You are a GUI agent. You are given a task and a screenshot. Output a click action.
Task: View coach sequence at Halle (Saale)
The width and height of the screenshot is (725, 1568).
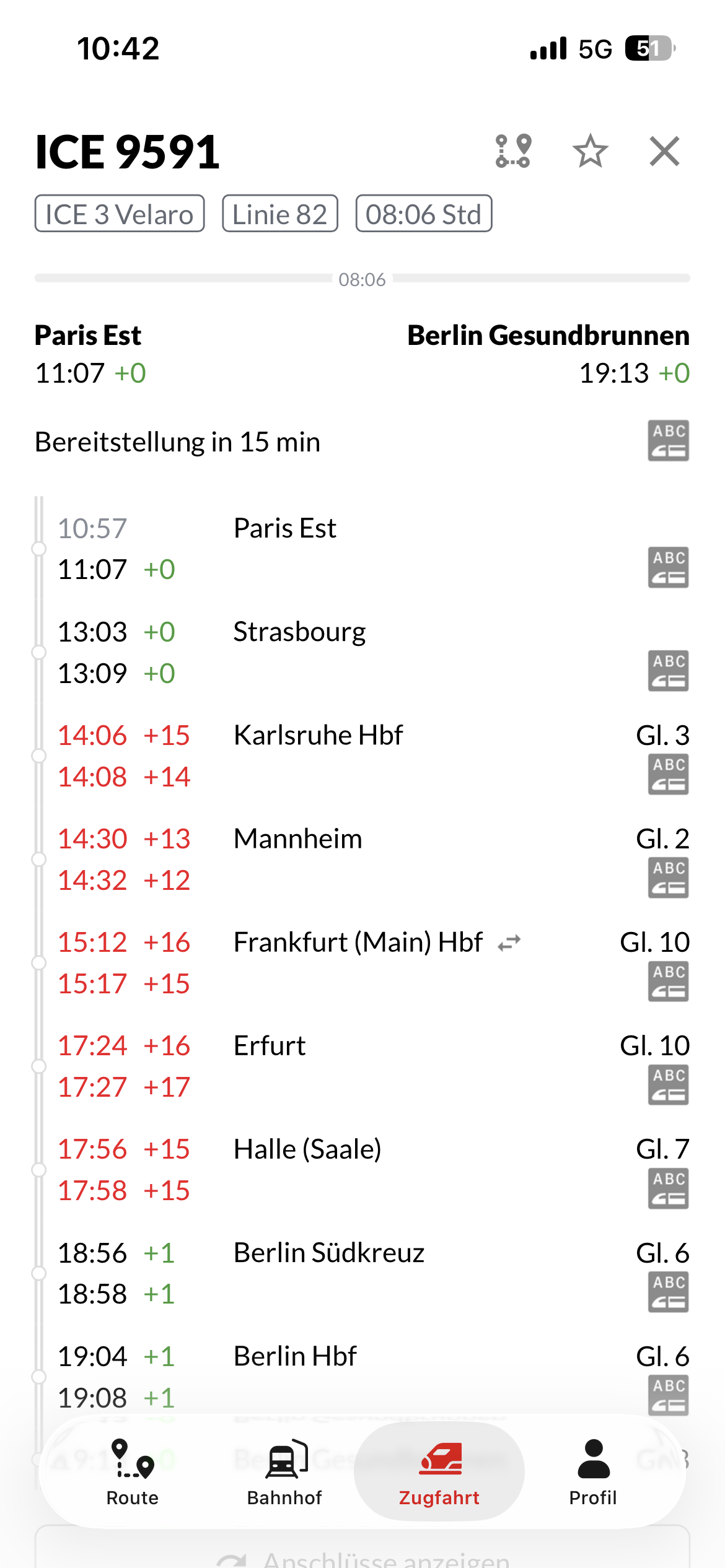pyautogui.click(x=668, y=1188)
